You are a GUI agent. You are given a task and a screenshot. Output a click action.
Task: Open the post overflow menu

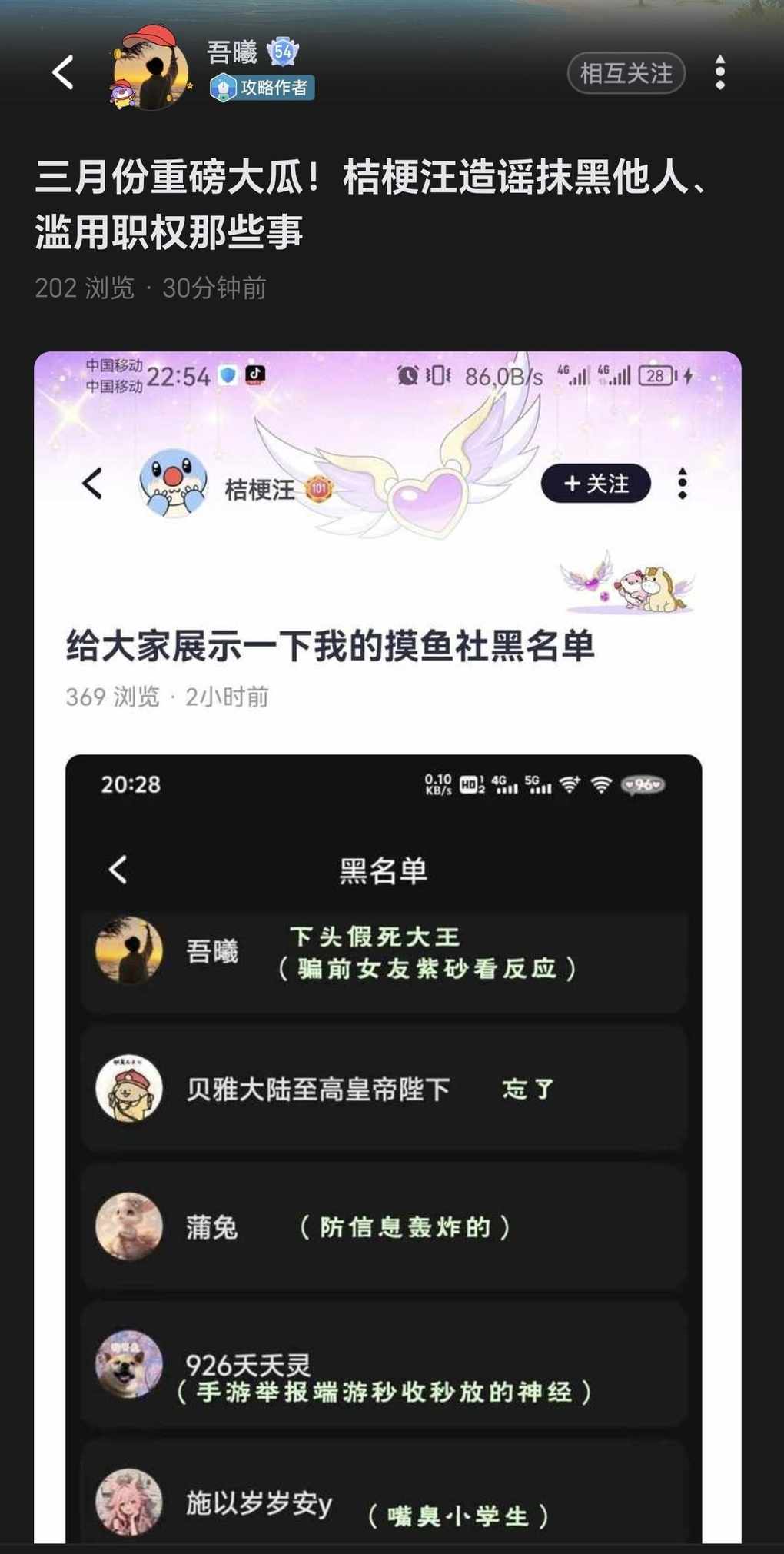point(719,73)
